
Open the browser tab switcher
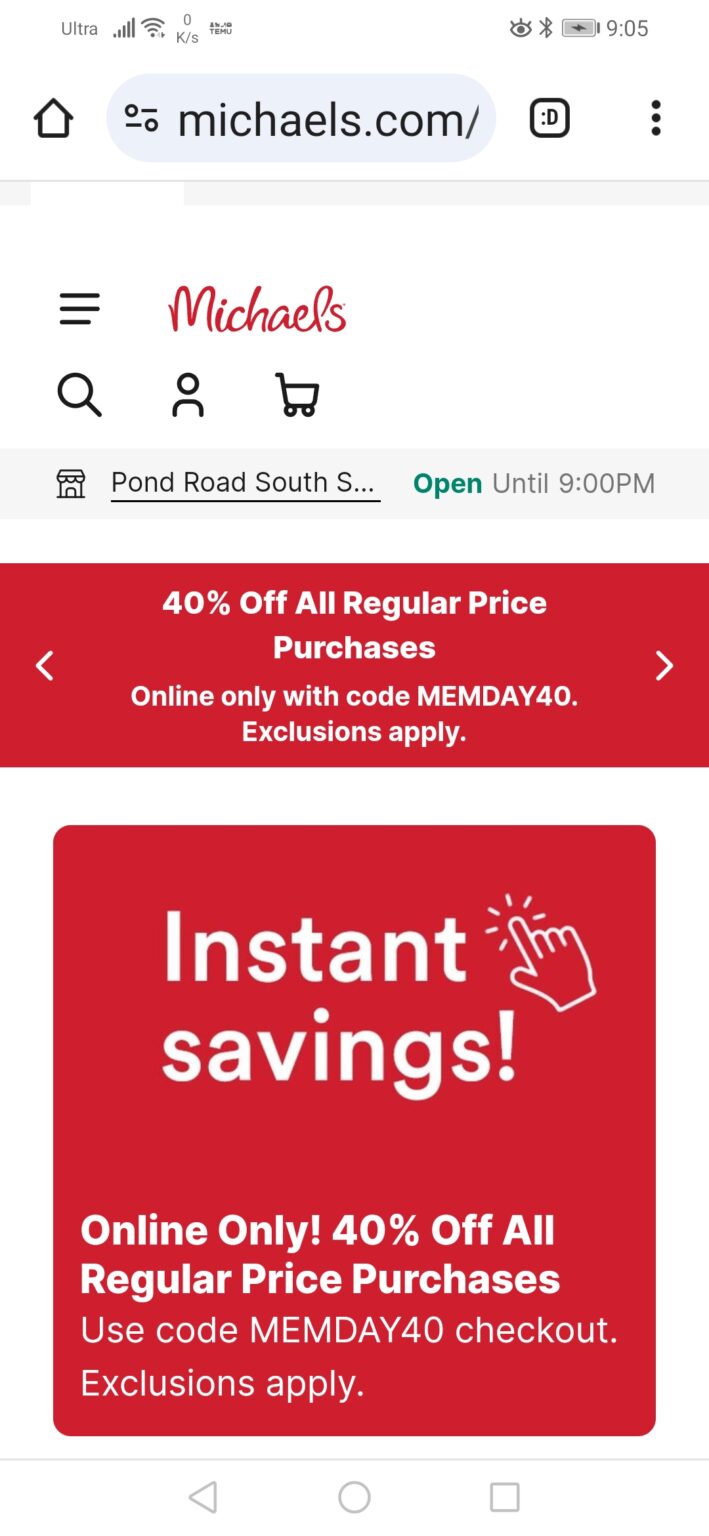[x=549, y=119]
